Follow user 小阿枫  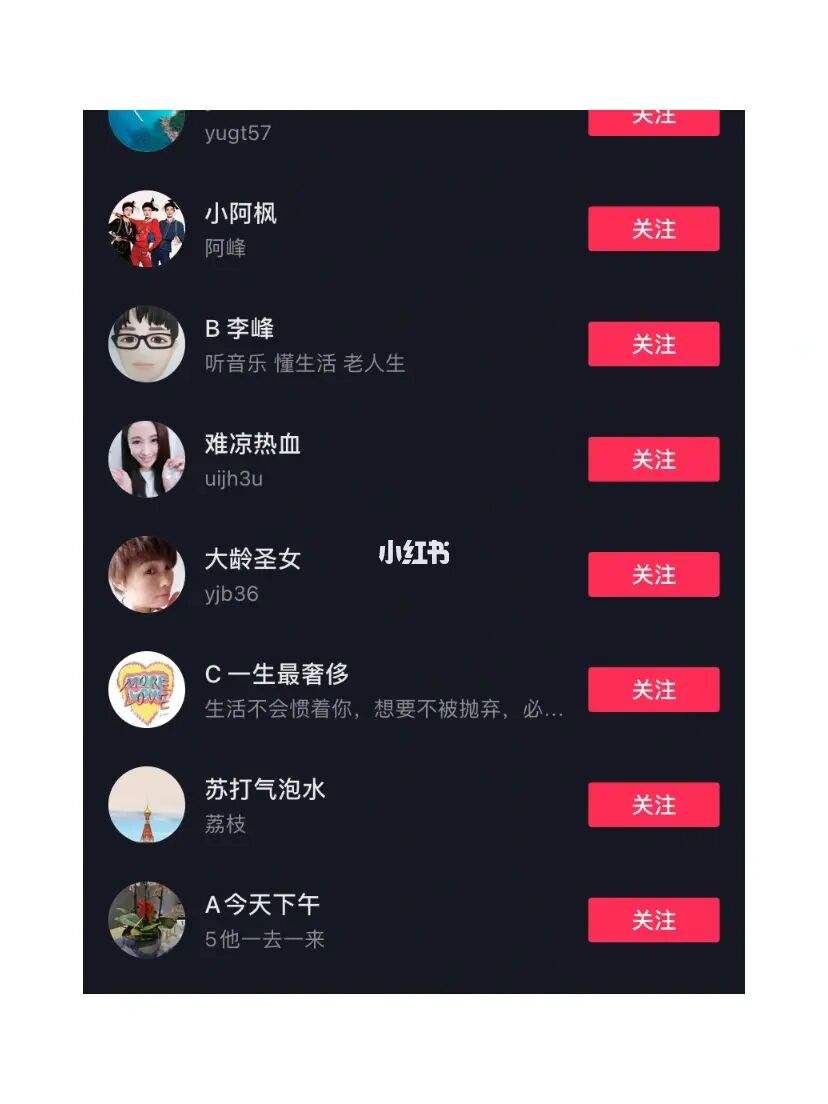pos(653,229)
